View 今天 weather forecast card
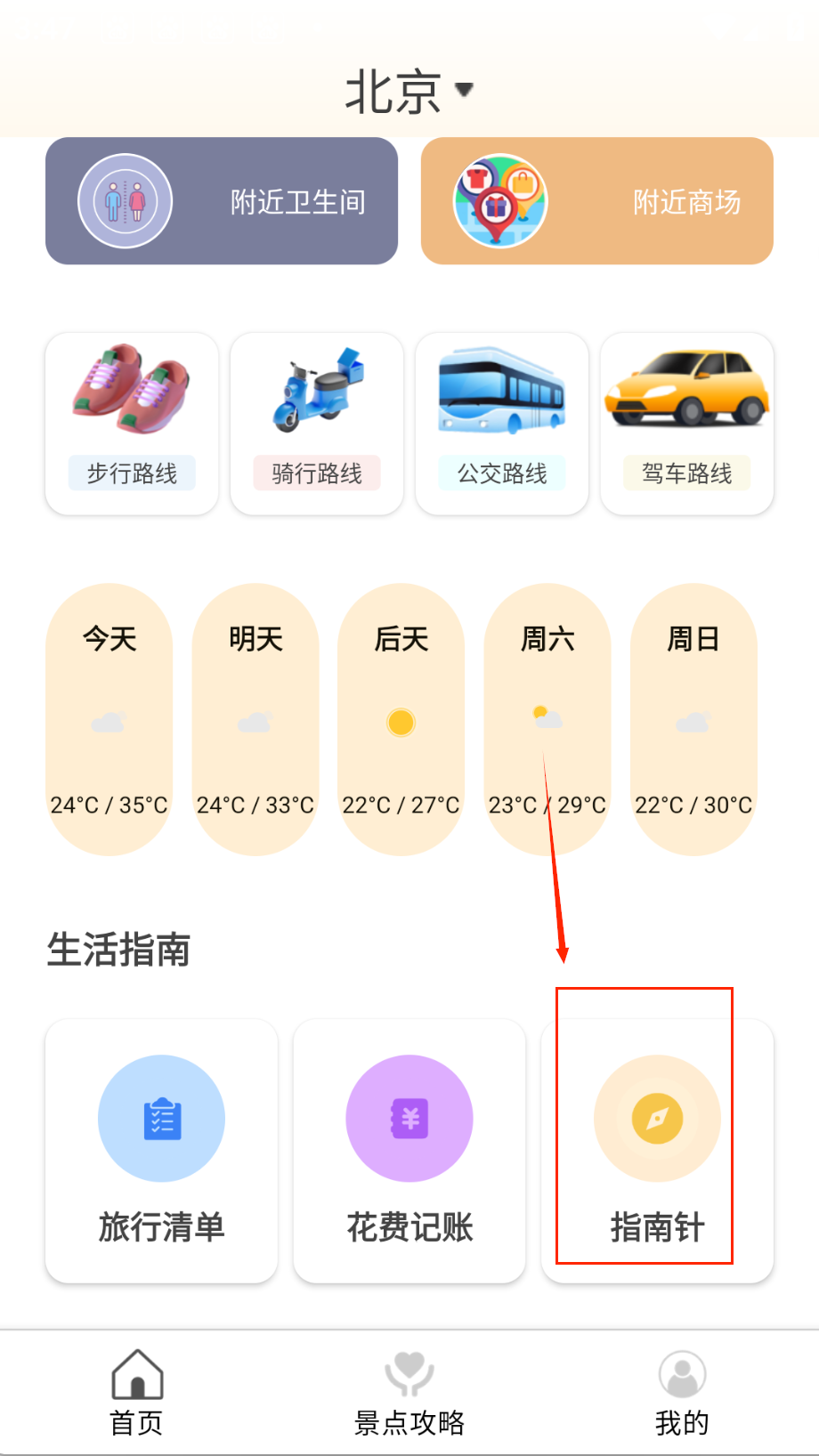 point(109,719)
